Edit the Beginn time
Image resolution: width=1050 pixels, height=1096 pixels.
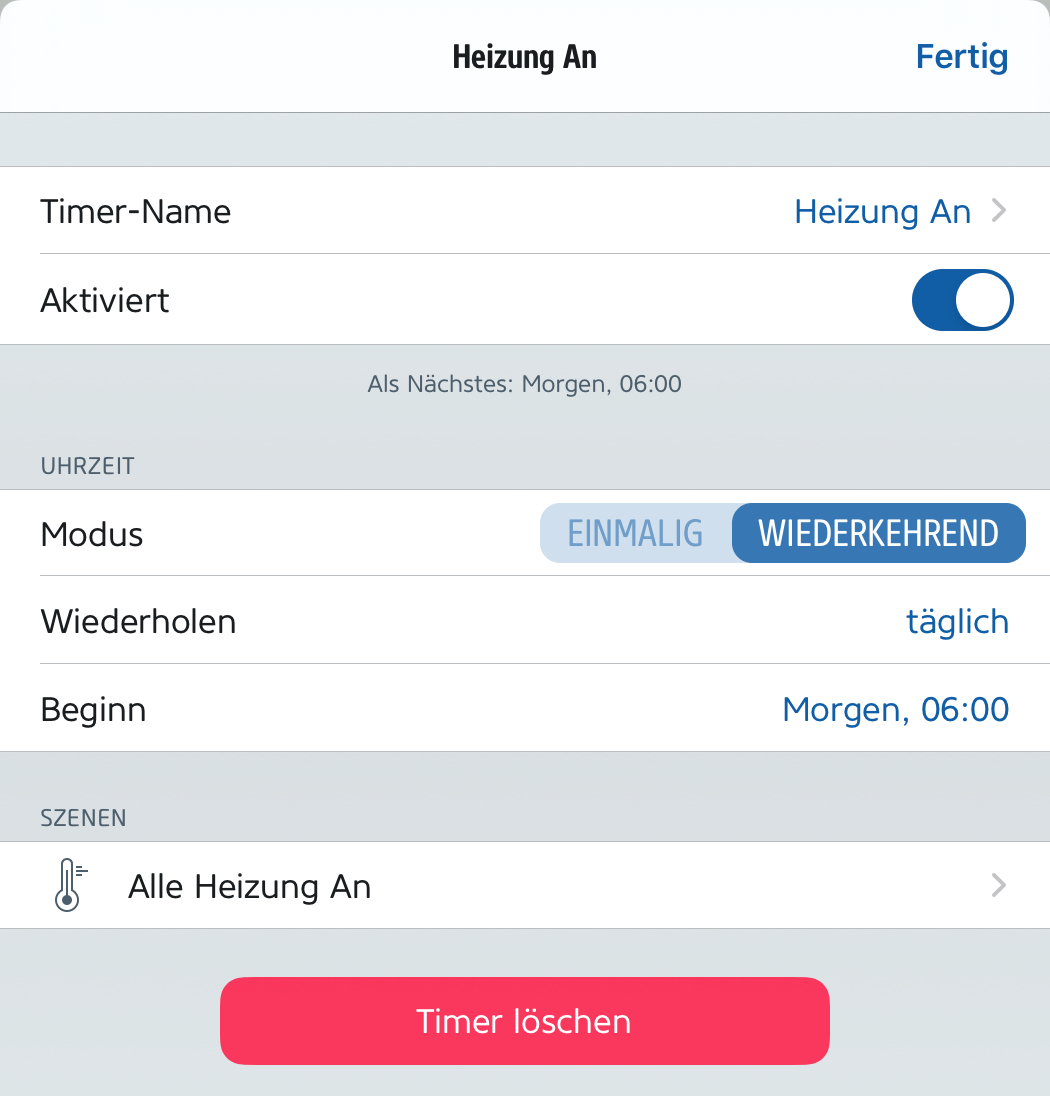(x=895, y=710)
